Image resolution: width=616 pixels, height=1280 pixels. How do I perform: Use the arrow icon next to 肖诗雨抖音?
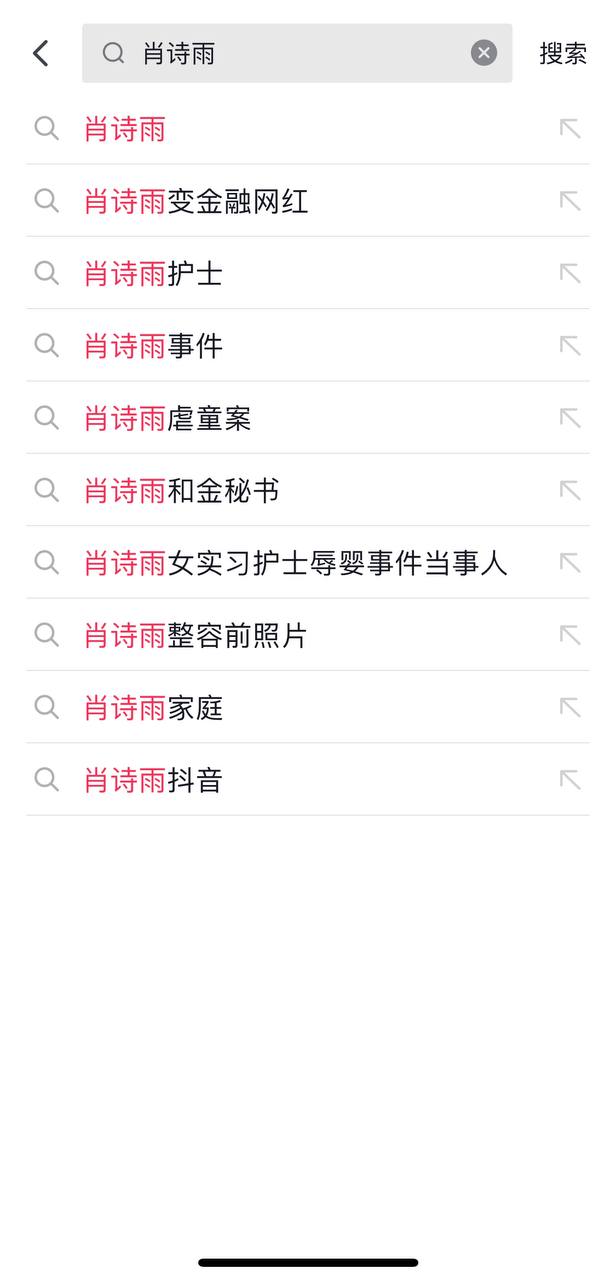(570, 780)
